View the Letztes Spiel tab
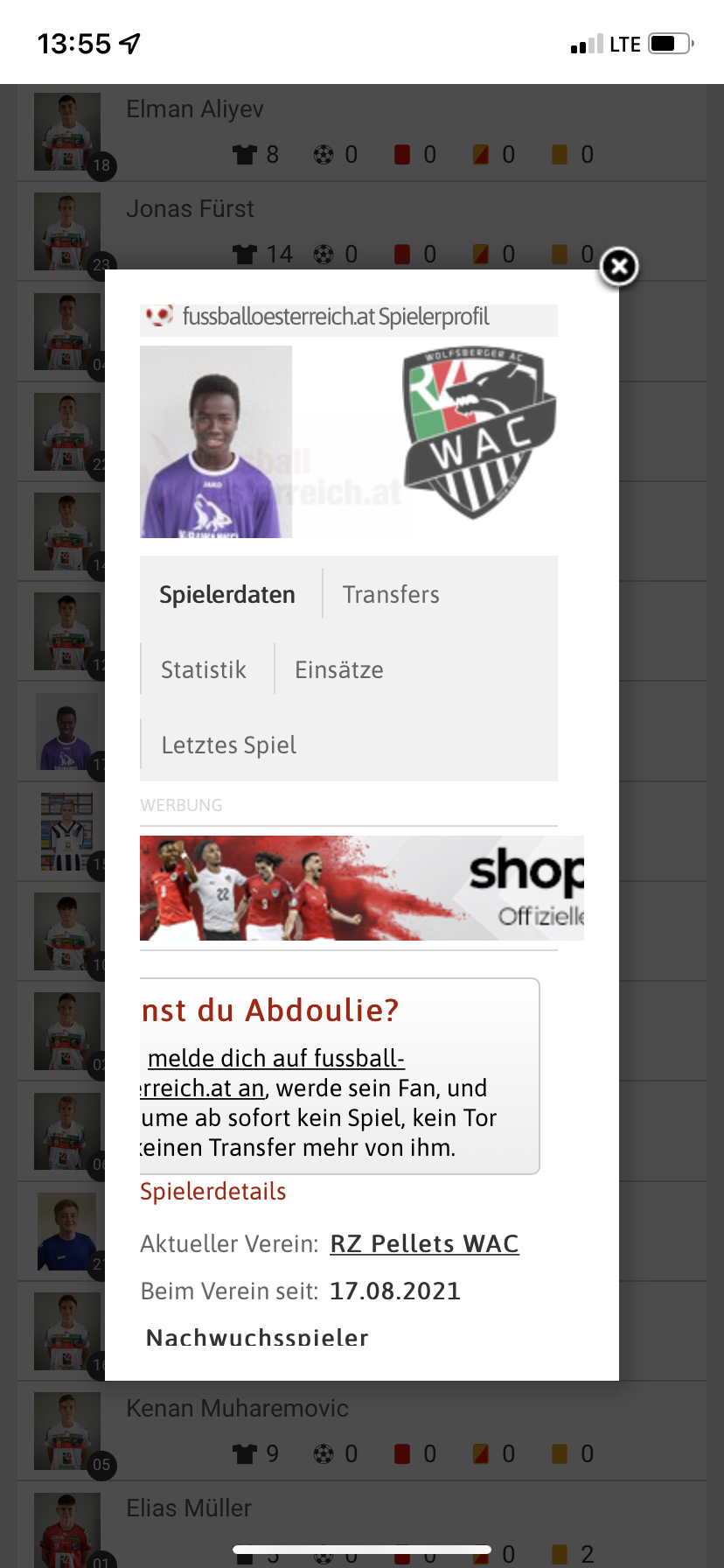 [x=229, y=745]
